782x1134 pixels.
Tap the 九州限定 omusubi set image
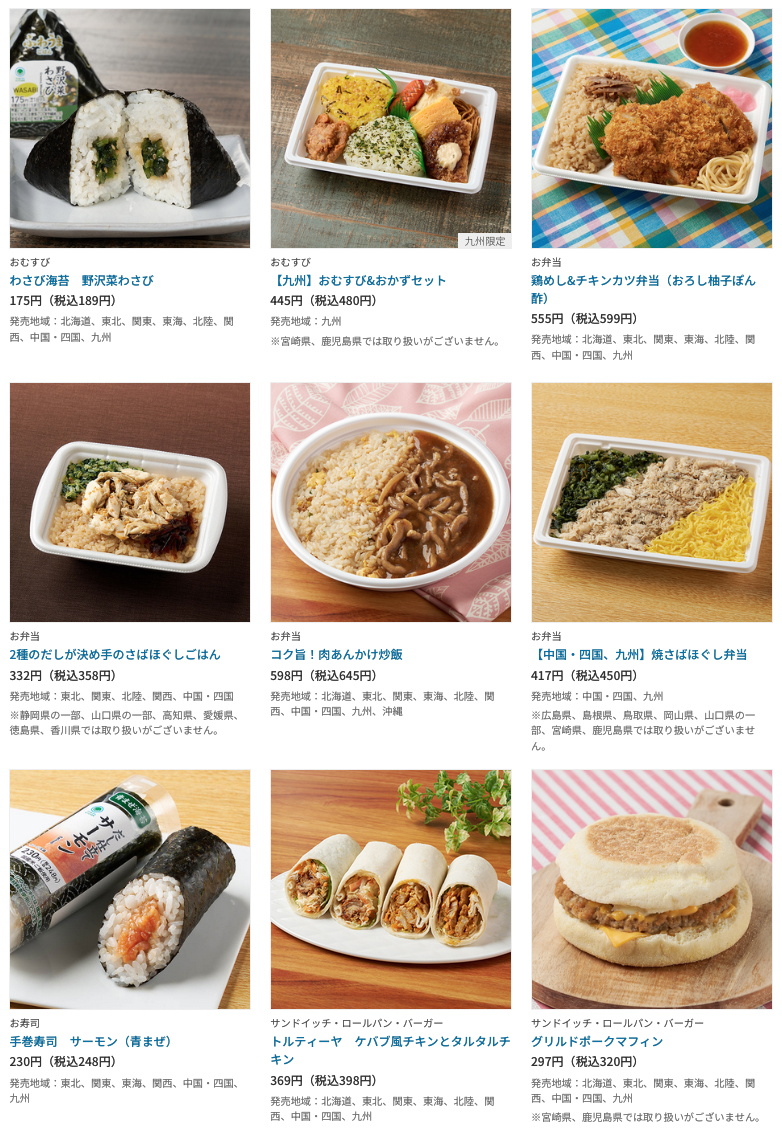[390, 128]
